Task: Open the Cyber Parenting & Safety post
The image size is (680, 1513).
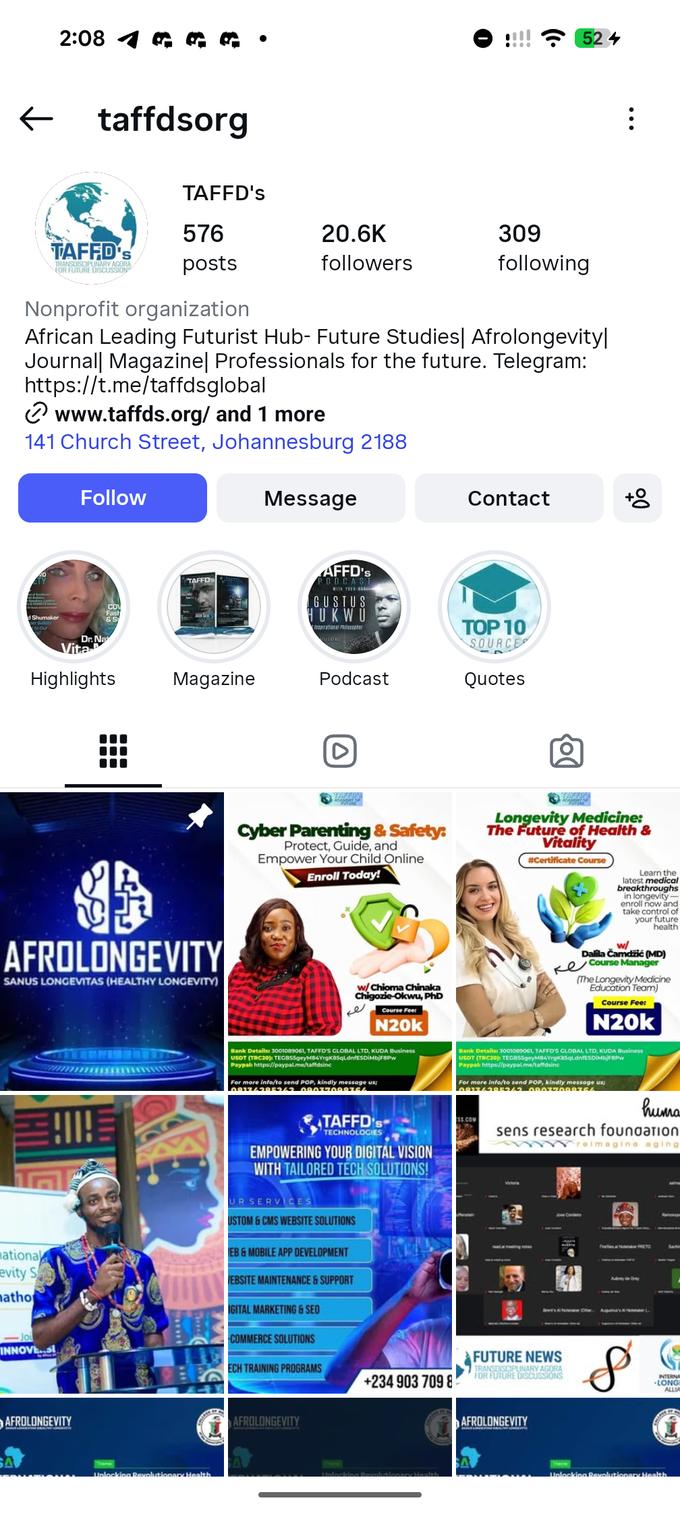Action: pos(340,941)
